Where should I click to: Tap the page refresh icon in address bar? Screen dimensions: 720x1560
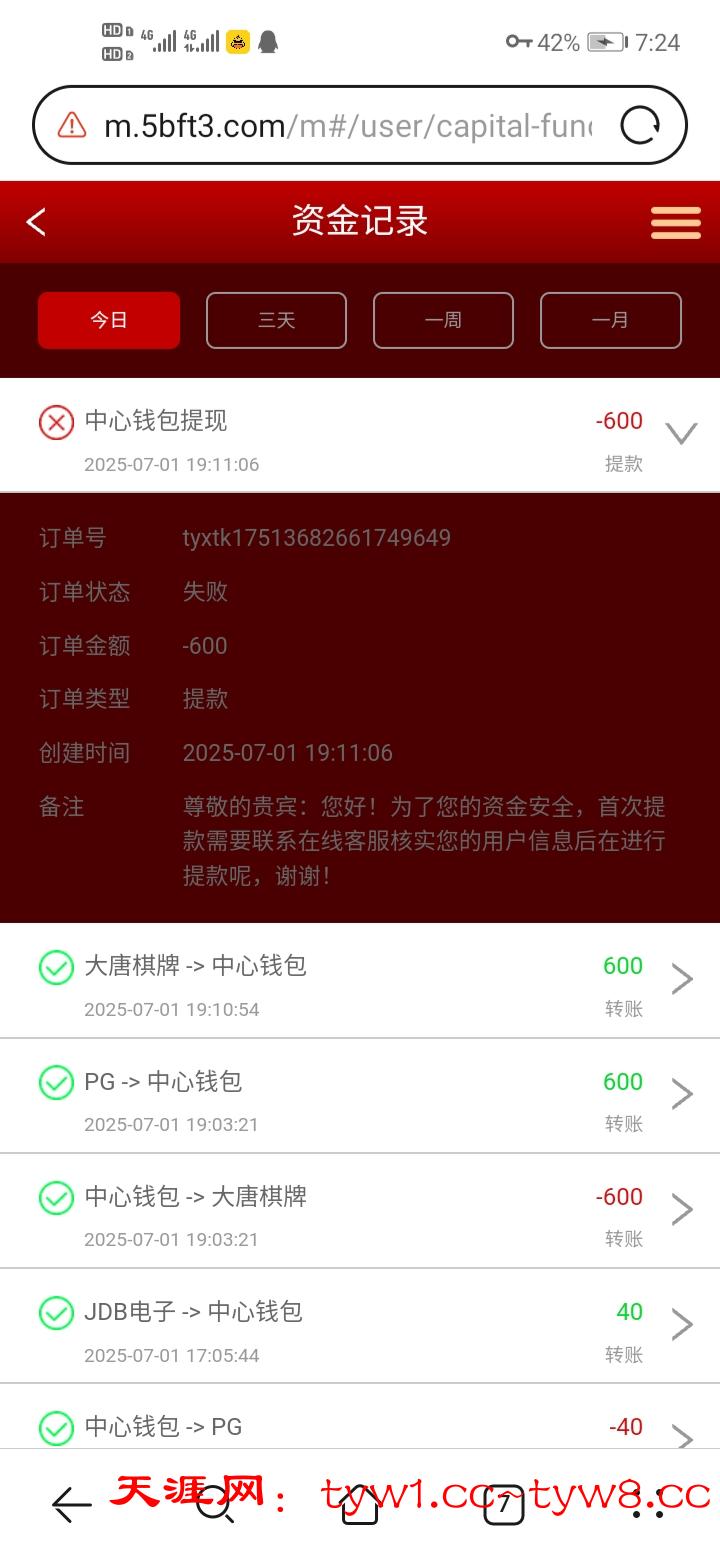[x=640, y=124]
